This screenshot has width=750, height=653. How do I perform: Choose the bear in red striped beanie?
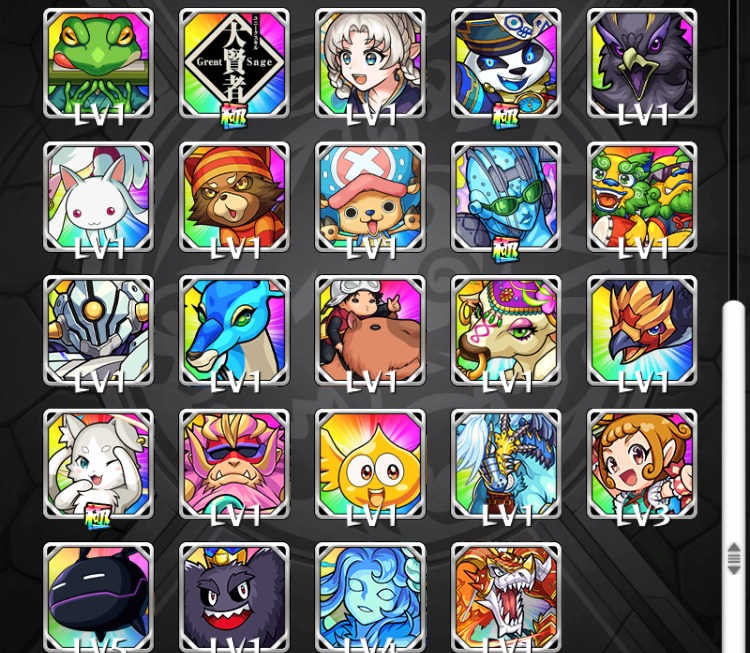click(234, 197)
